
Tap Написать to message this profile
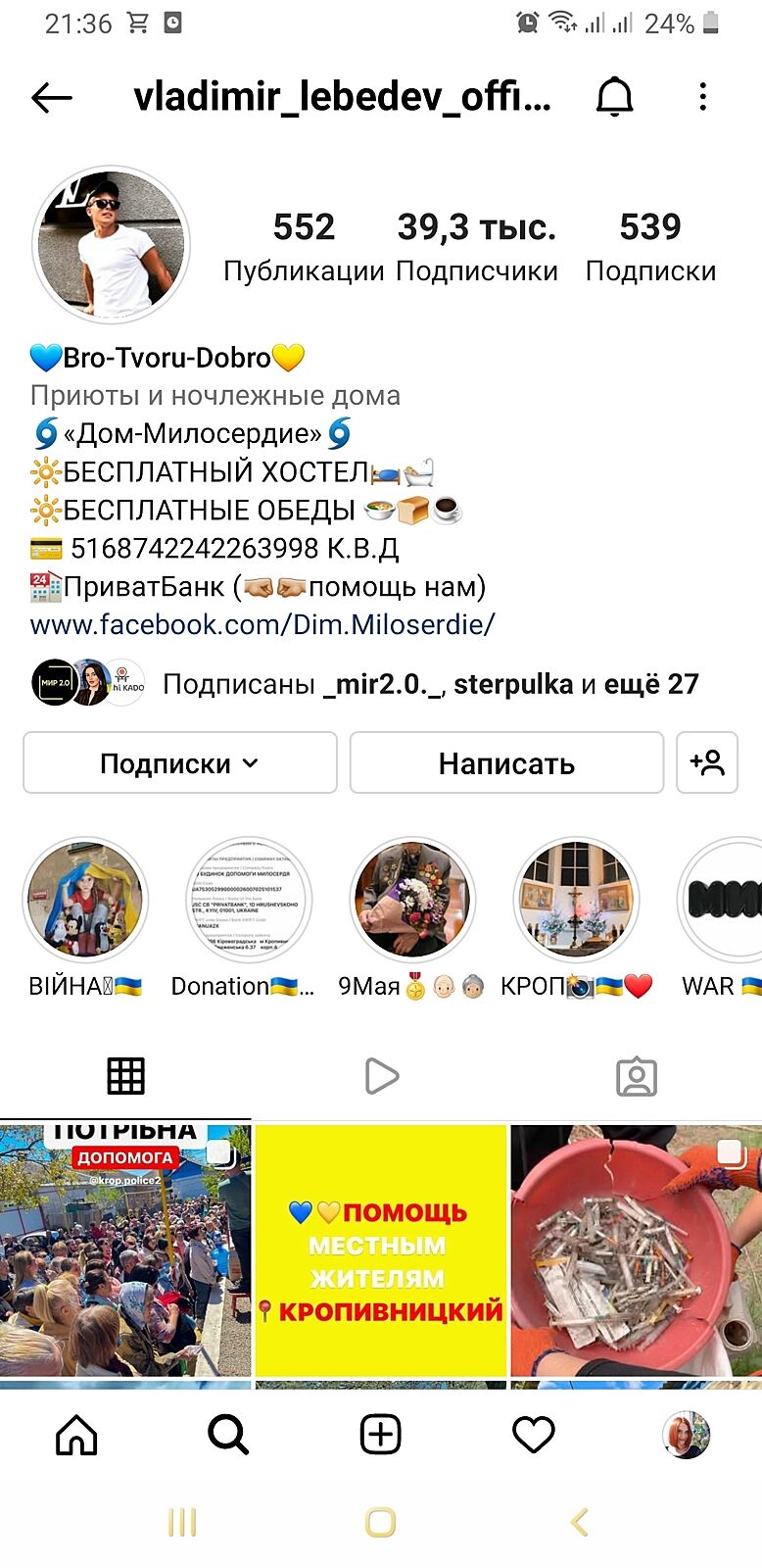506,762
